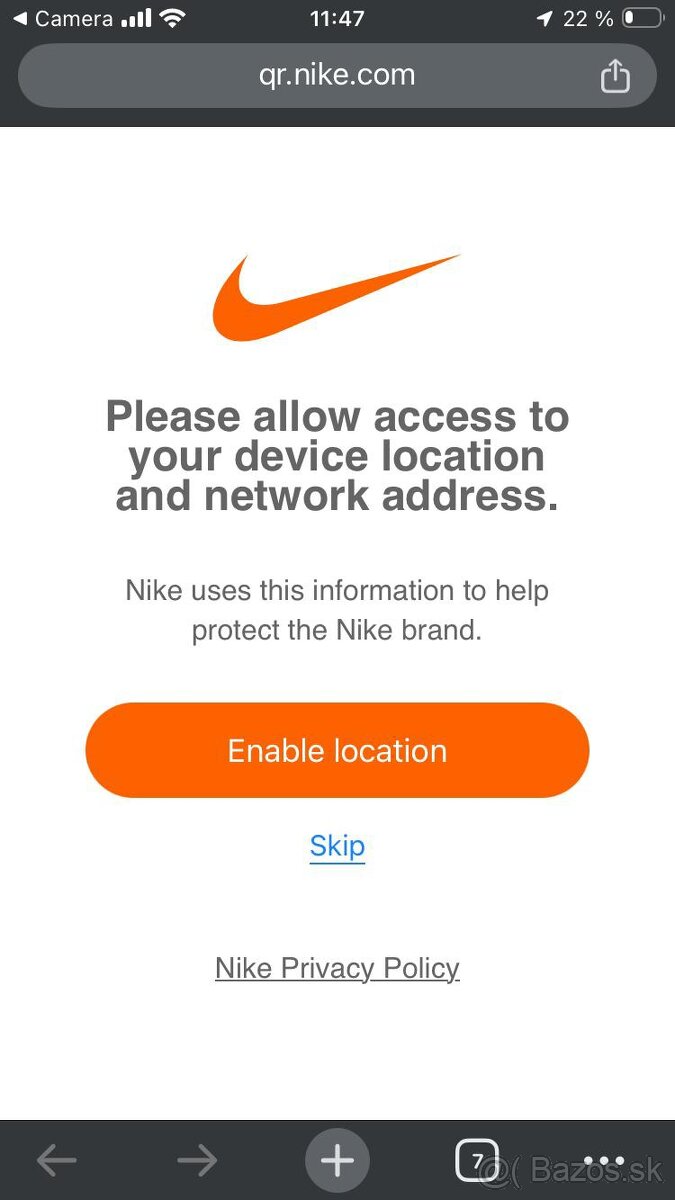Return to the Camera app

tap(62, 19)
